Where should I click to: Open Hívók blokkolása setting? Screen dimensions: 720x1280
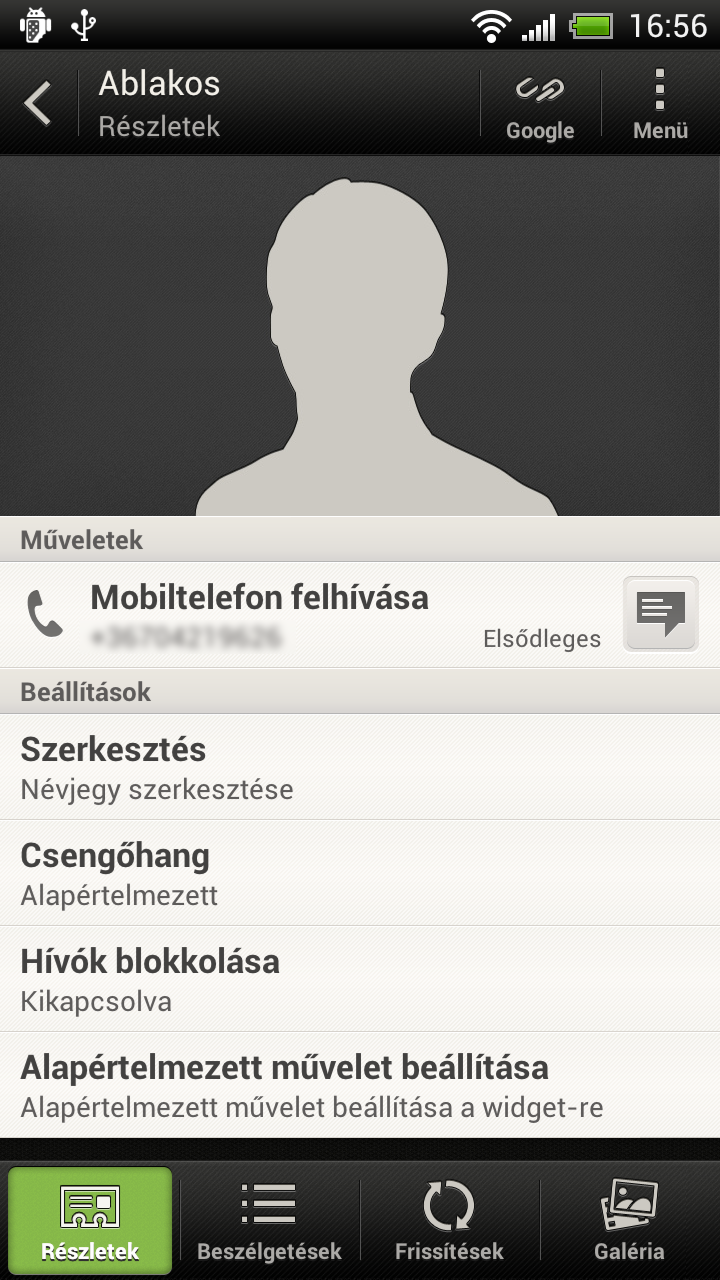(x=360, y=979)
